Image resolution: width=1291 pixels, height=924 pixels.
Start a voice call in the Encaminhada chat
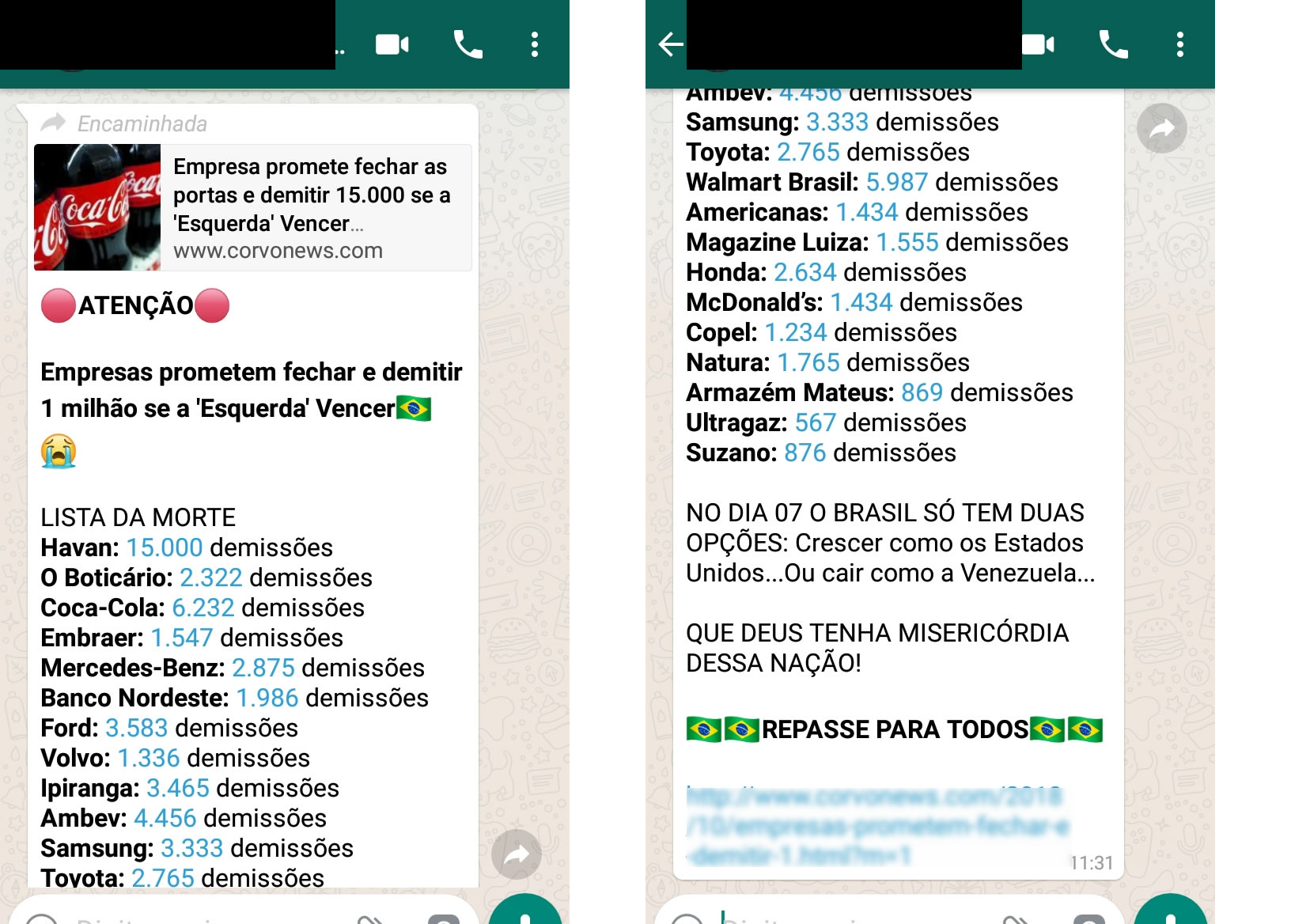(x=468, y=44)
